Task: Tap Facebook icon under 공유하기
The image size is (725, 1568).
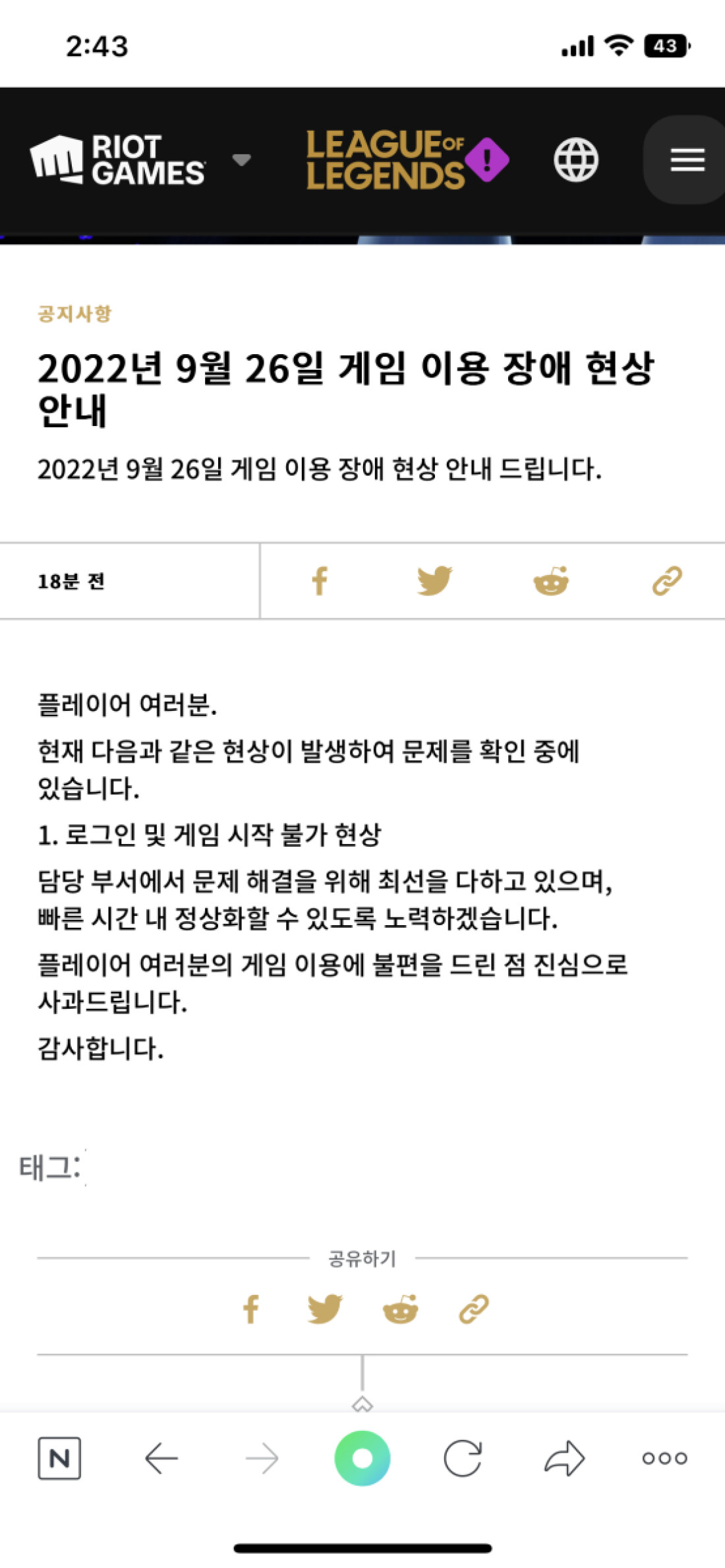Action: pyautogui.click(x=250, y=1309)
